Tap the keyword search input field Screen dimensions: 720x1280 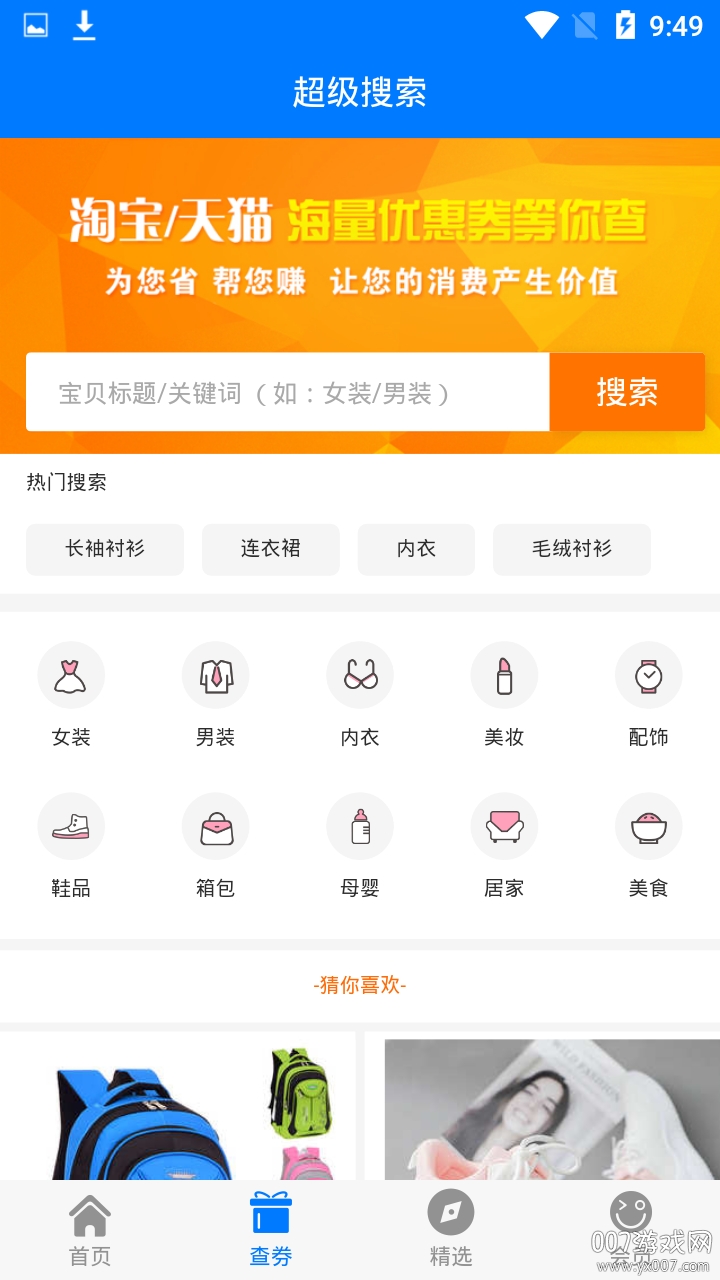[x=288, y=392]
